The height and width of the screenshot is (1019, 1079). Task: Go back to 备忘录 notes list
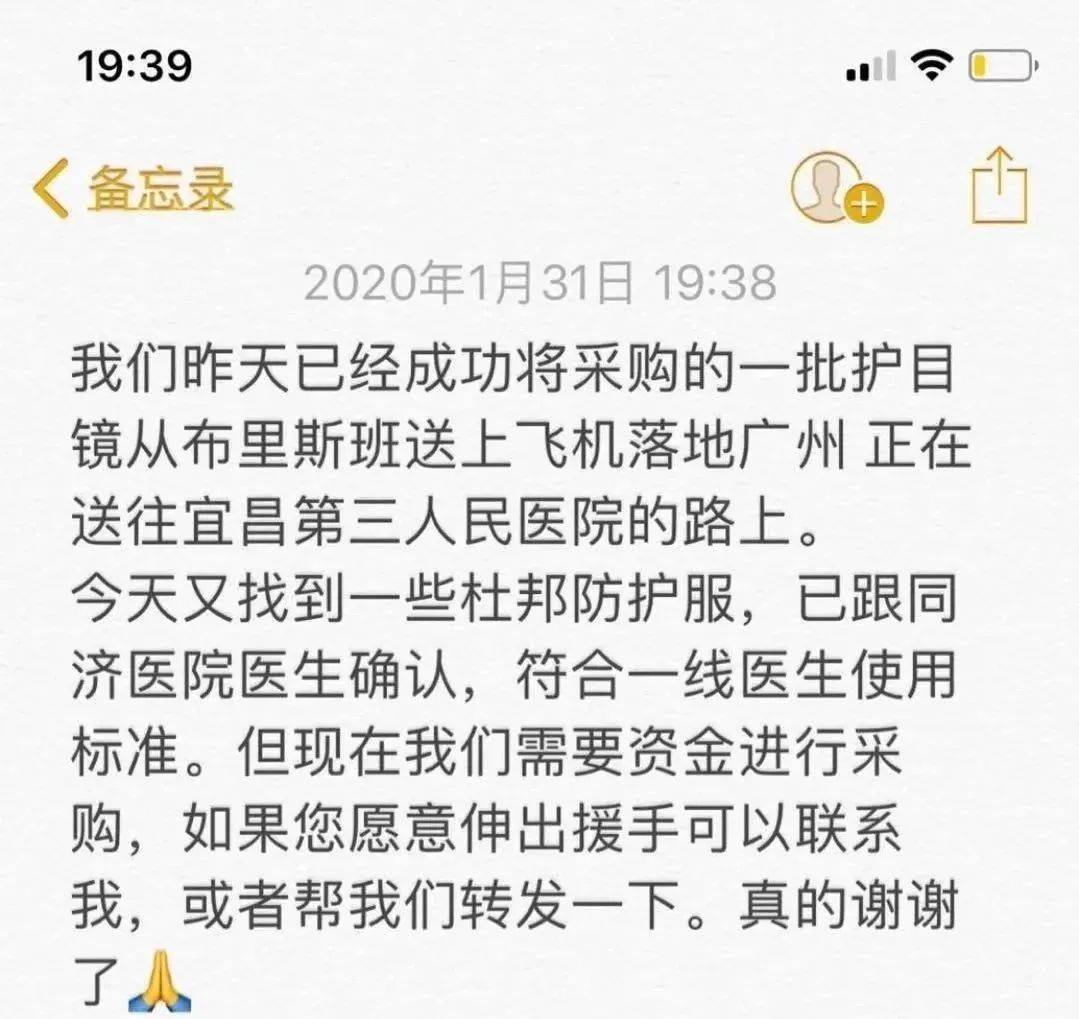[x=133, y=189]
